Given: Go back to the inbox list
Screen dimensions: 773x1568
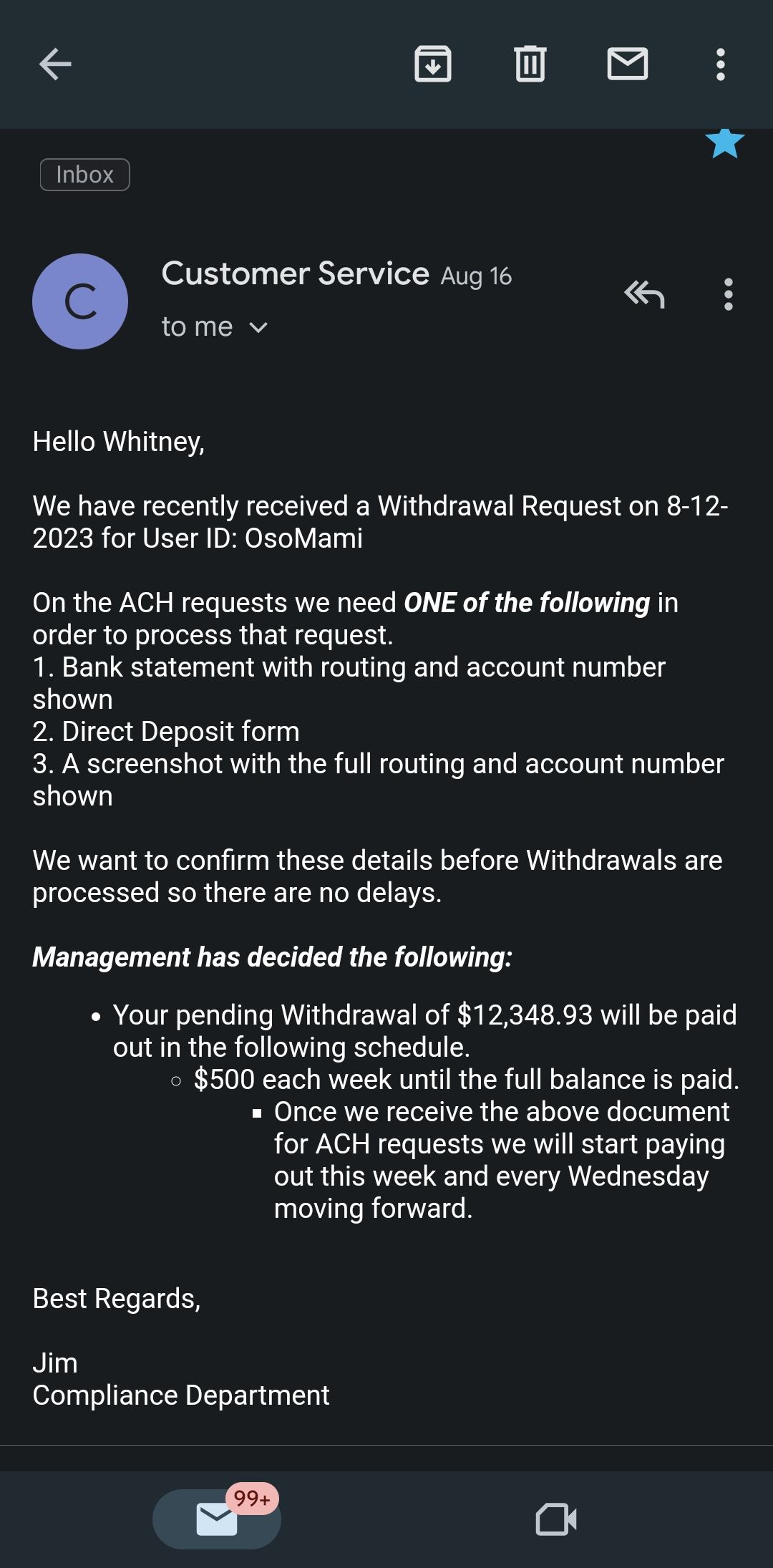Looking at the screenshot, I should point(55,64).
